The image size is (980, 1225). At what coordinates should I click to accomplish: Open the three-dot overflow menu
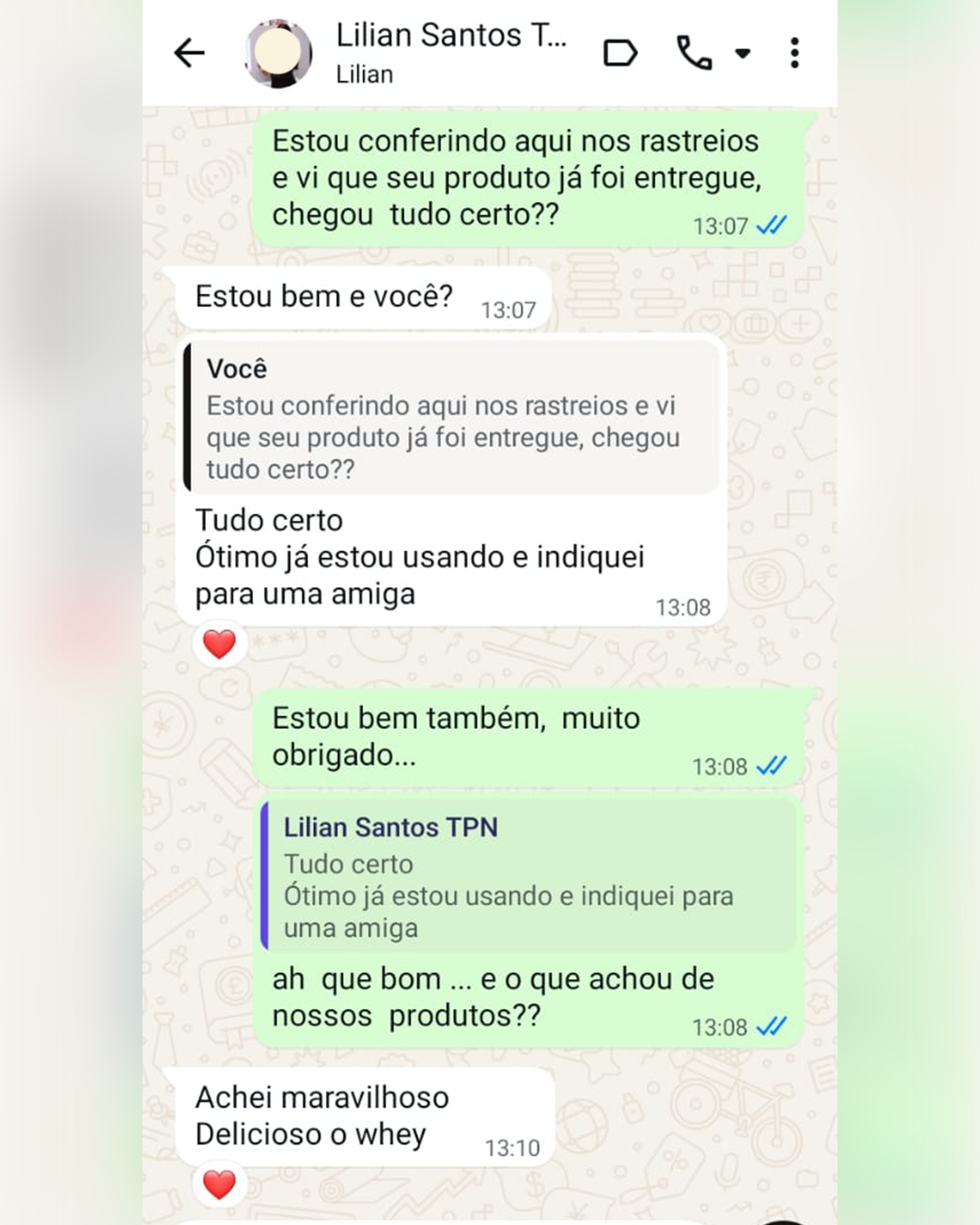794,54
